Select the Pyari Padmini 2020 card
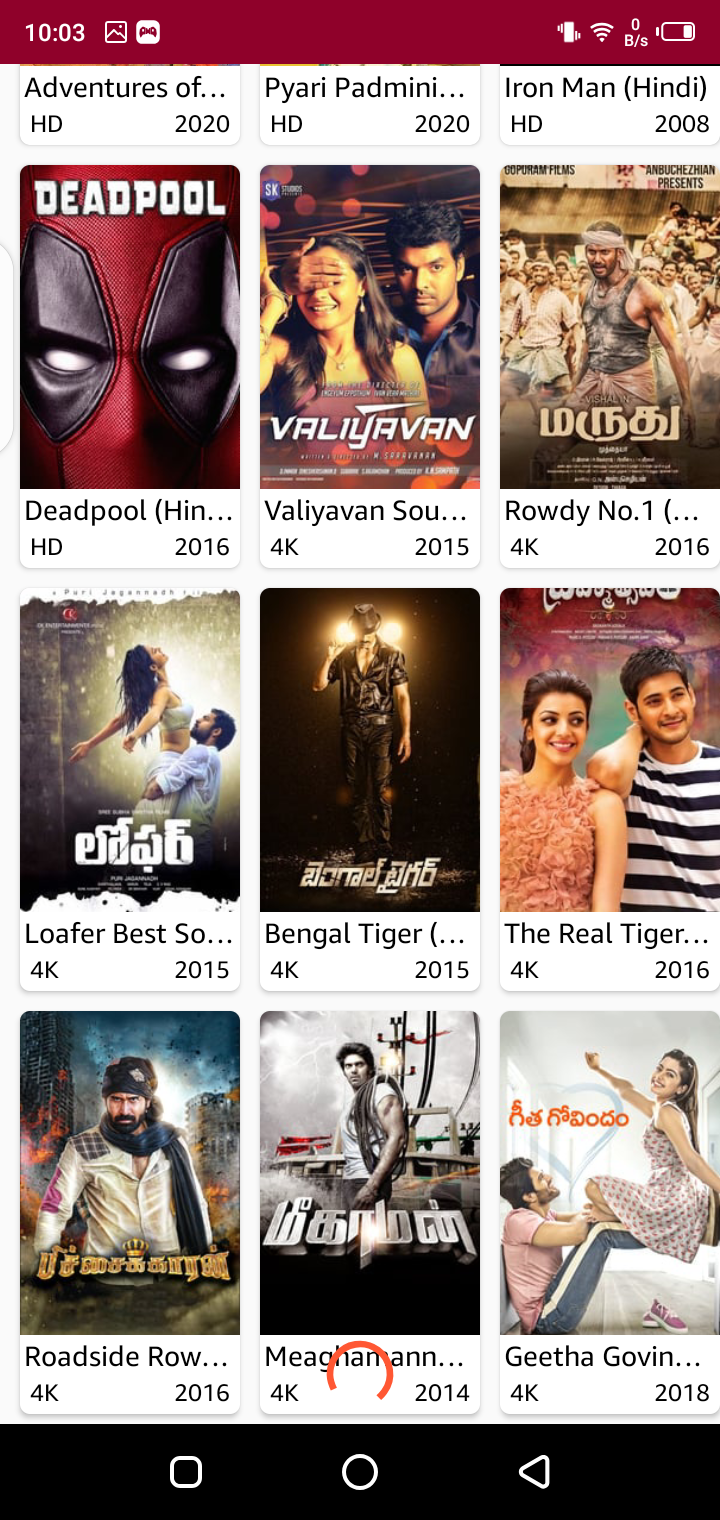 click(370, 104)
